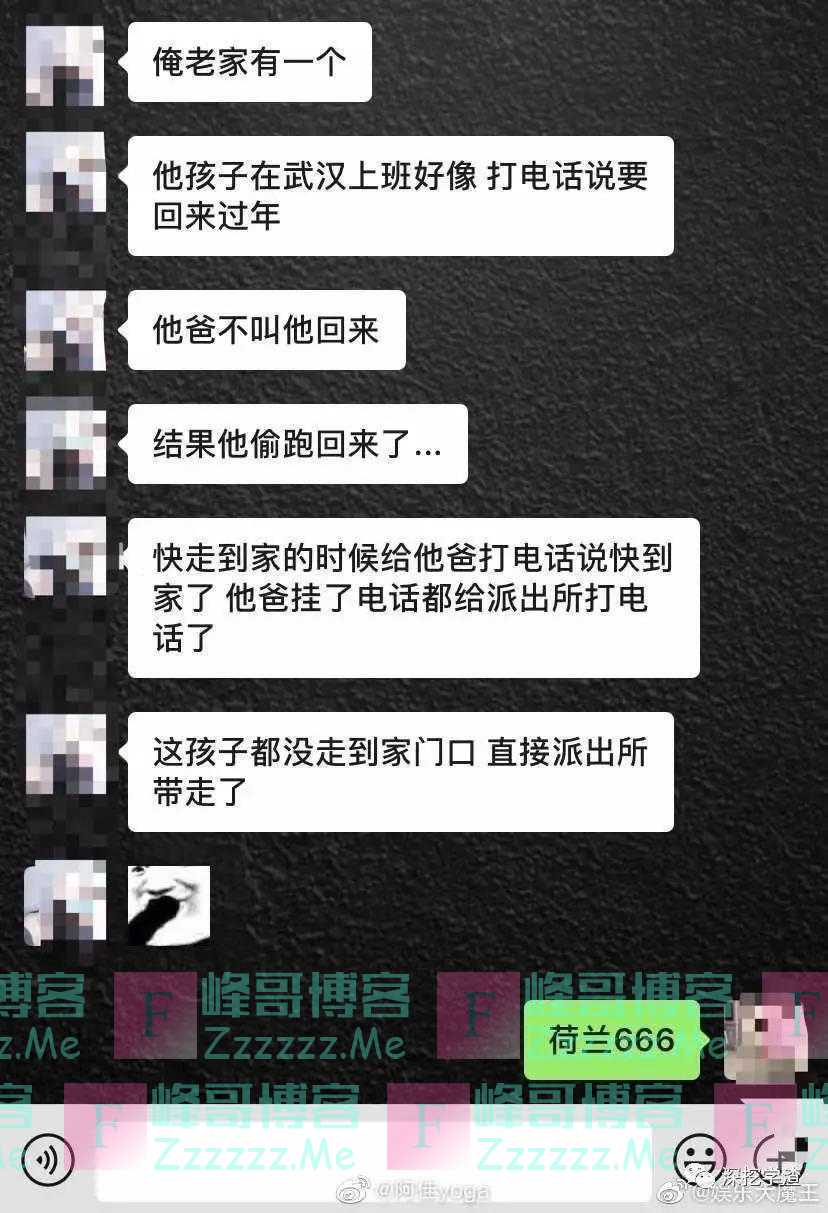Image resolution: width=828 pixels, height=1213 pixels.
Task: Open the meme sticker message
Action: coord(168,906)
